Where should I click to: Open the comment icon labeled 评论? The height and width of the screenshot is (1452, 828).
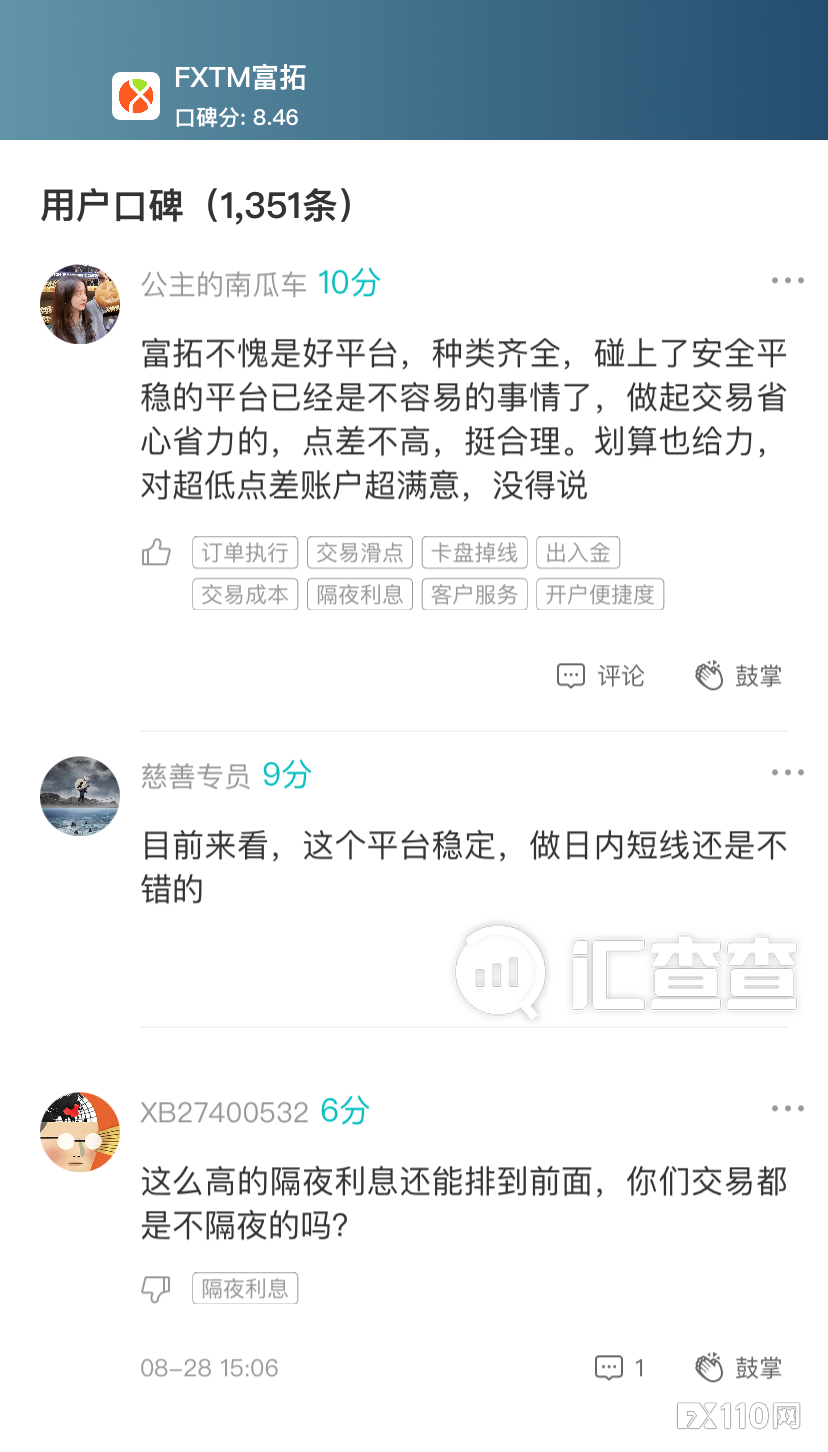point(600,675)
